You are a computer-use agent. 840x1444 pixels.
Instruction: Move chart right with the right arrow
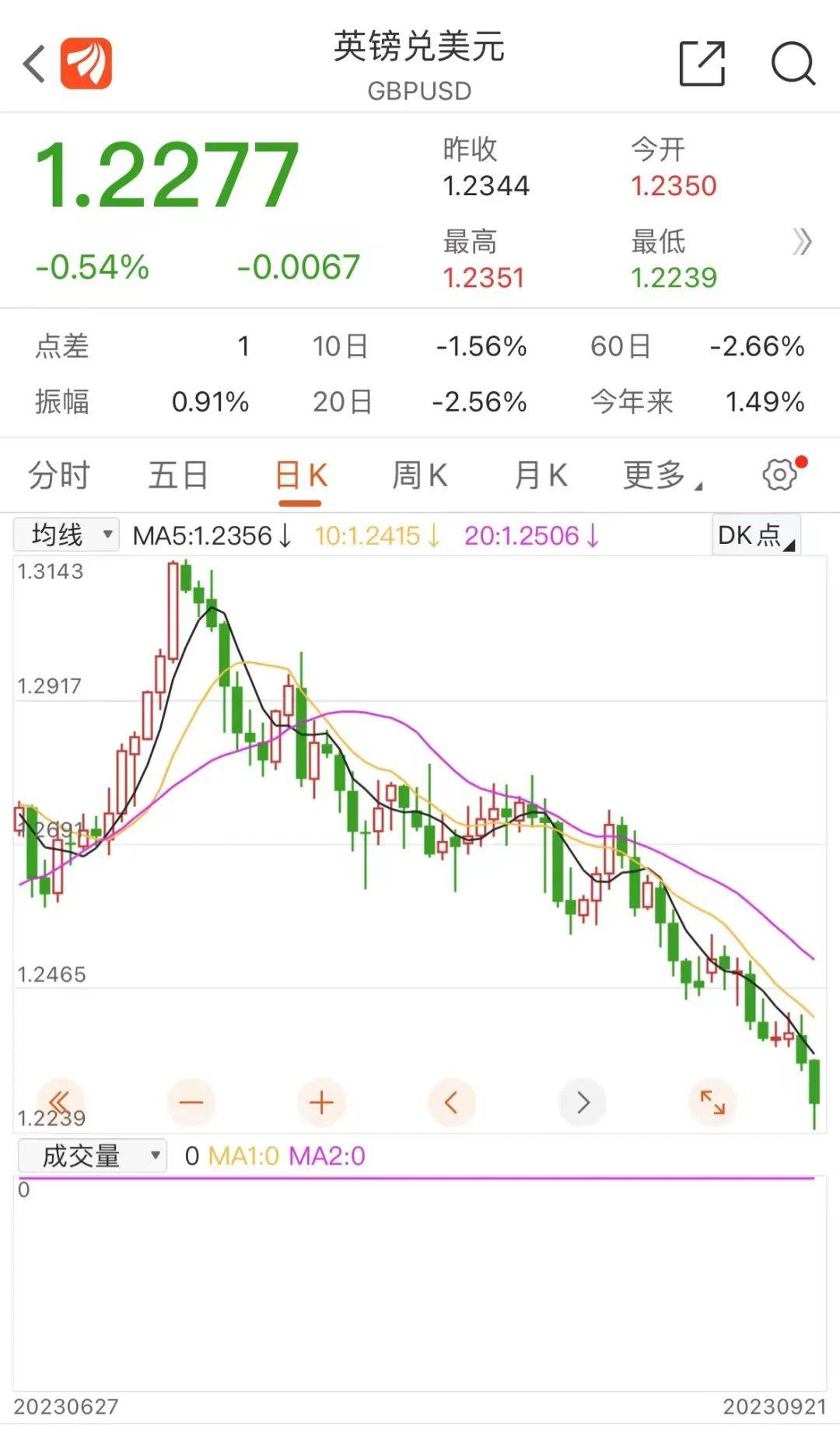point(583,1102)
